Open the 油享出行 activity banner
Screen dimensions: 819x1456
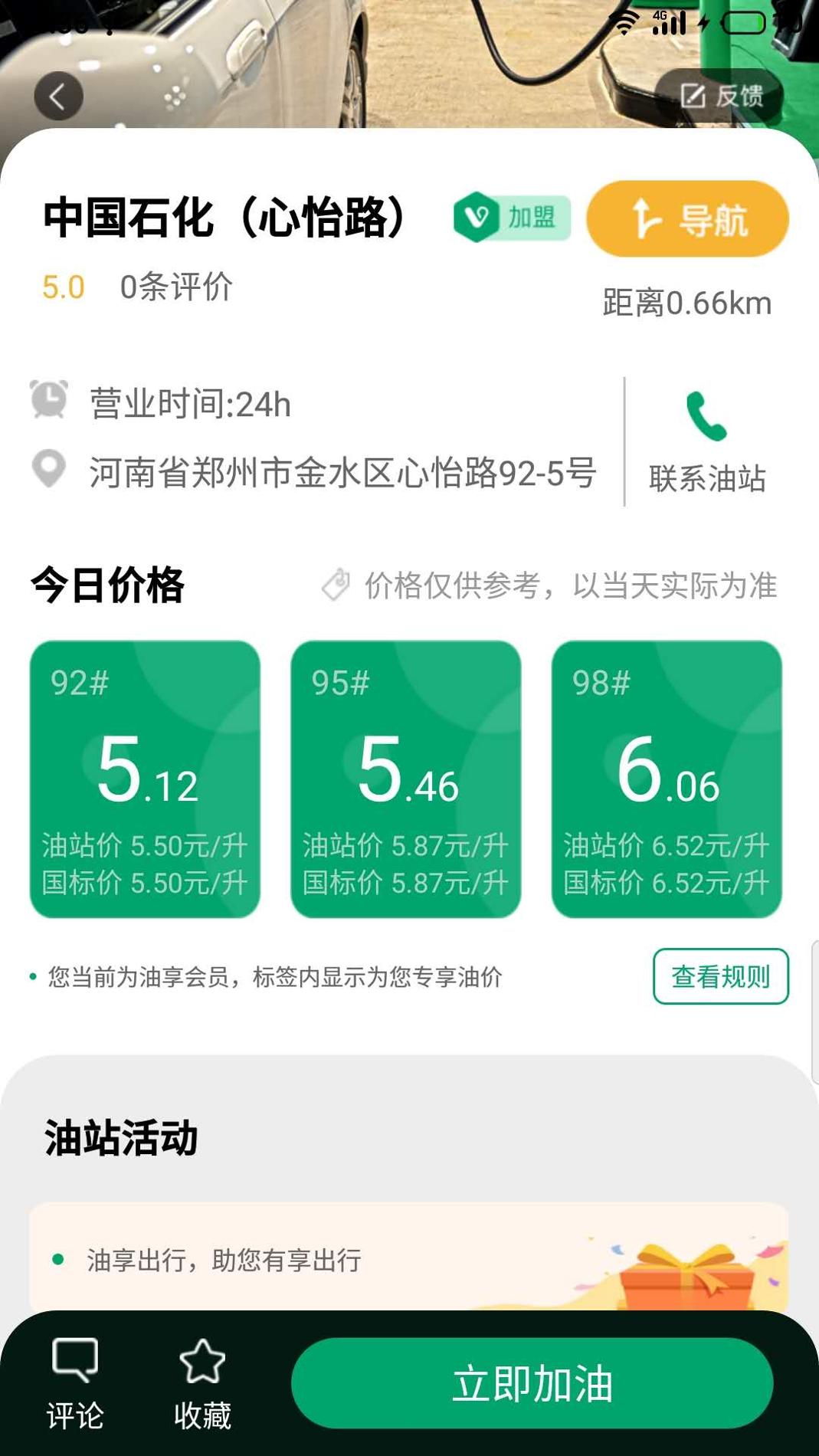[x=408, y=1259]
